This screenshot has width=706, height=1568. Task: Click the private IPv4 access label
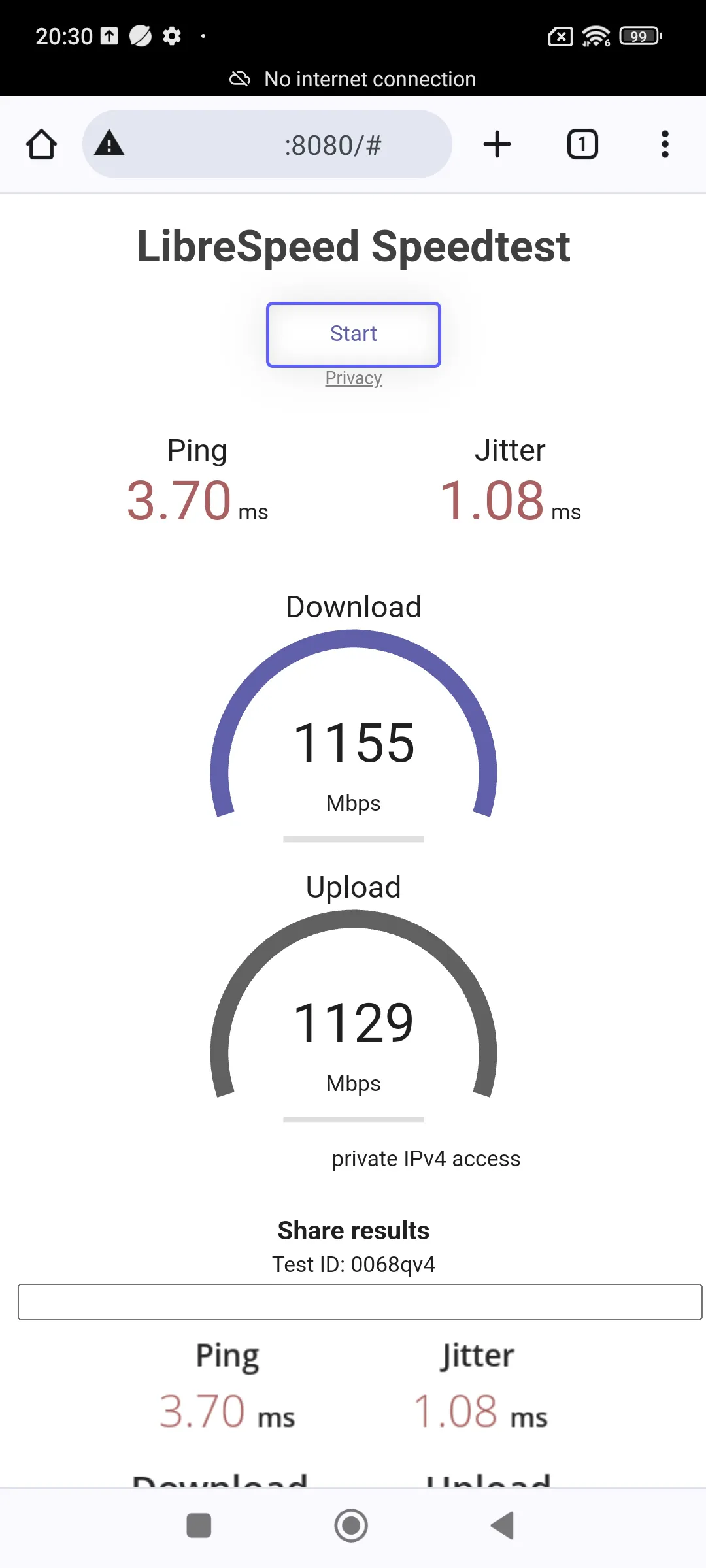click(x=425, y=1158)
